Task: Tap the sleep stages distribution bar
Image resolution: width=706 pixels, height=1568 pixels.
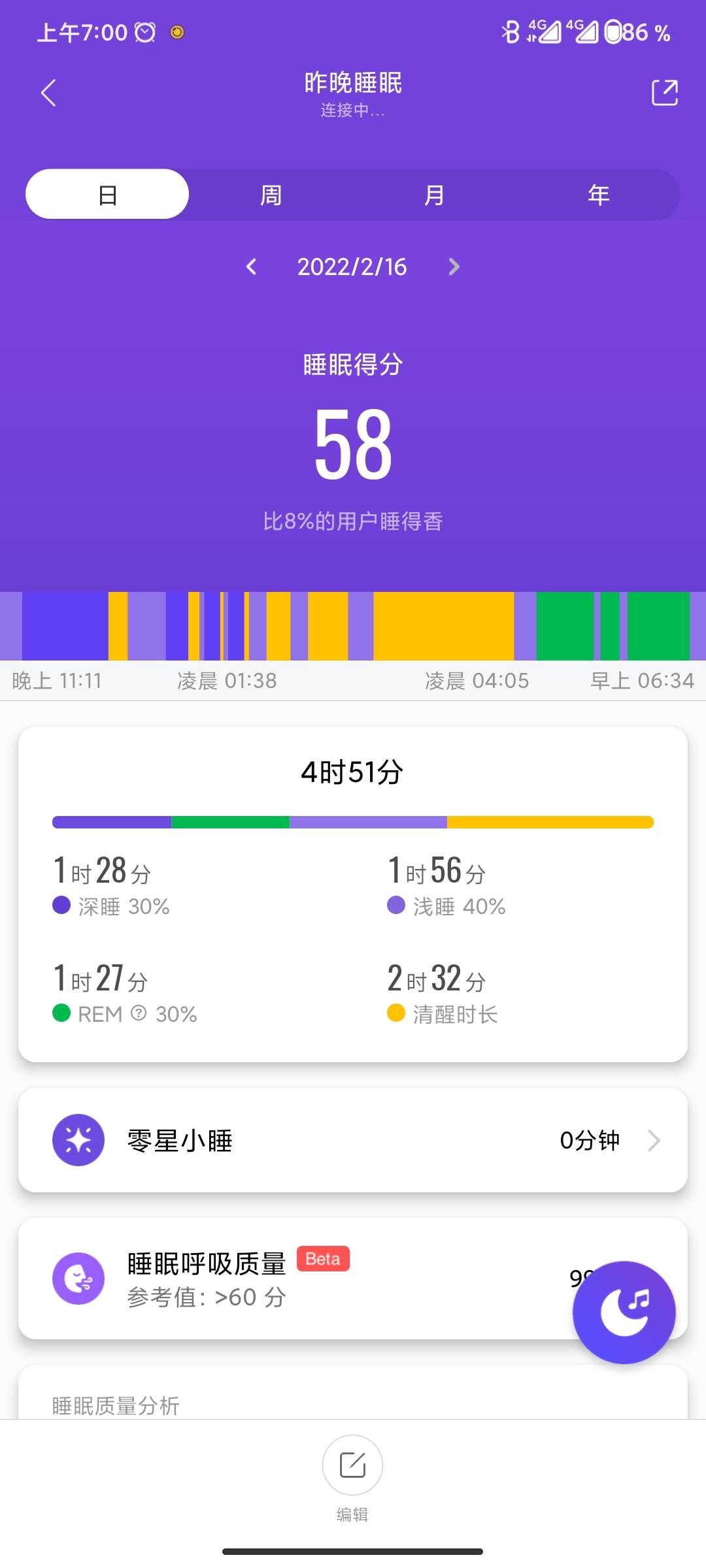Action: [x=353, y=821]
